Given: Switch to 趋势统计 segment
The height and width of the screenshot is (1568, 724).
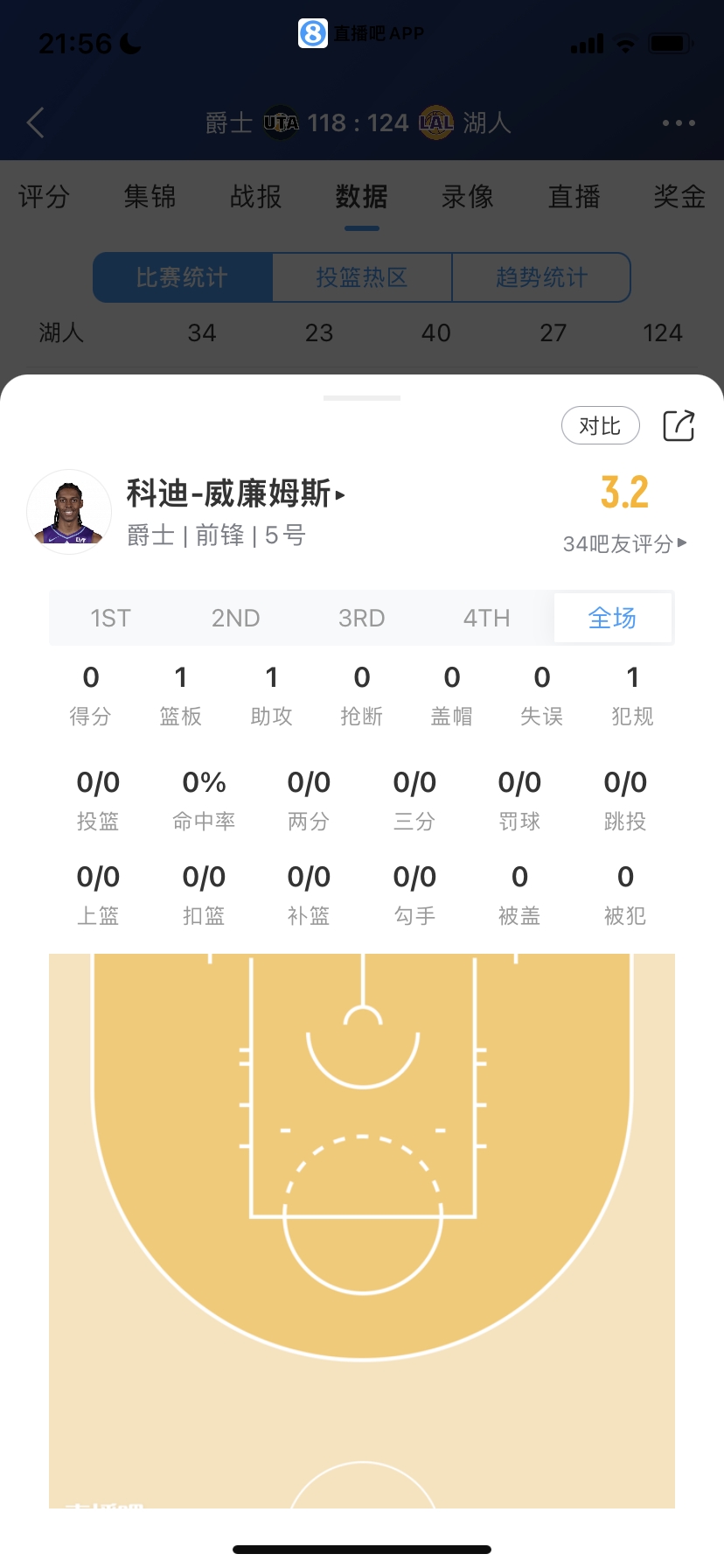Looking at the screenshot, I should click(541, 277).
